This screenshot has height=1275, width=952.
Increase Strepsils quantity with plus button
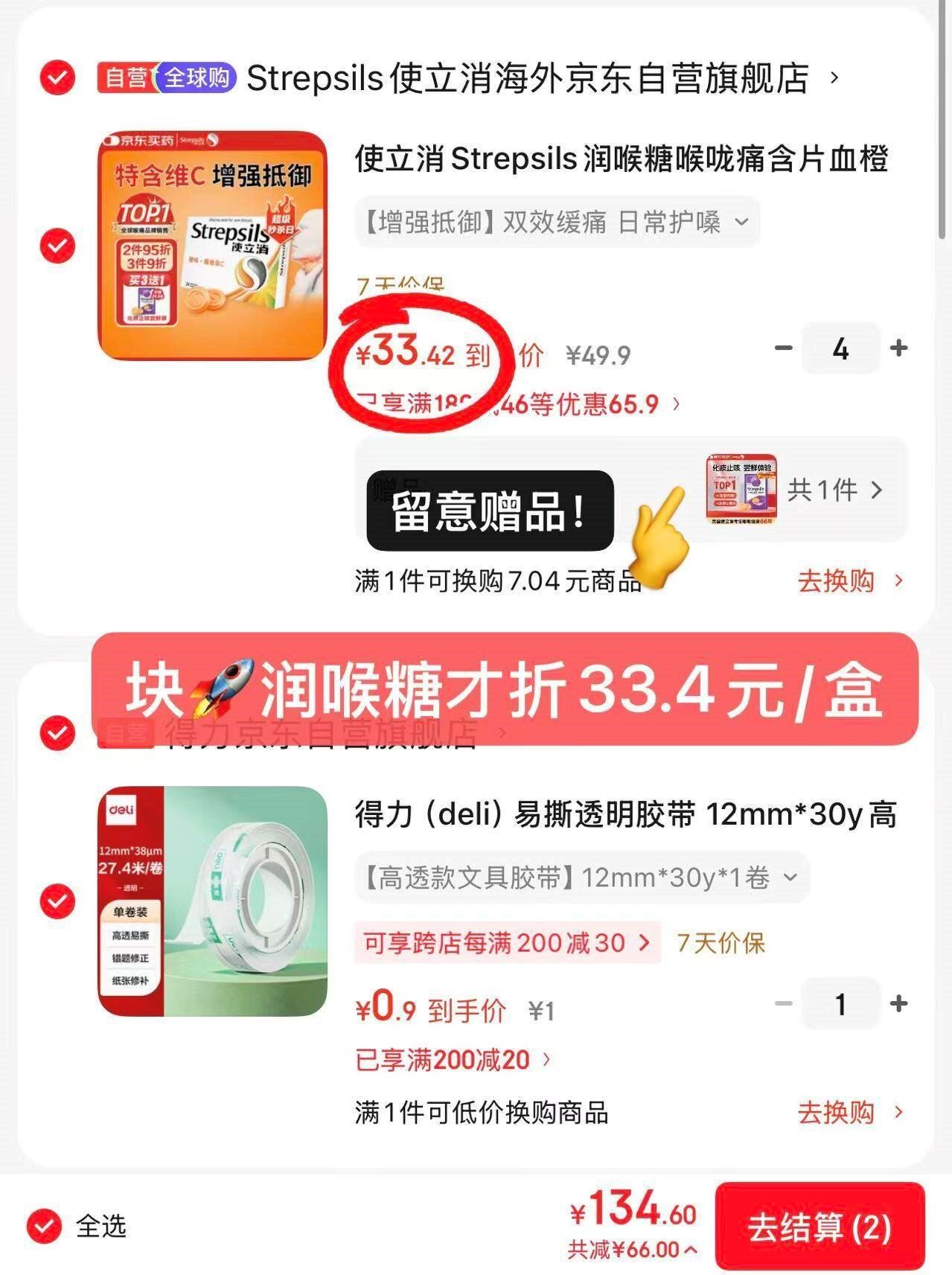898,348
